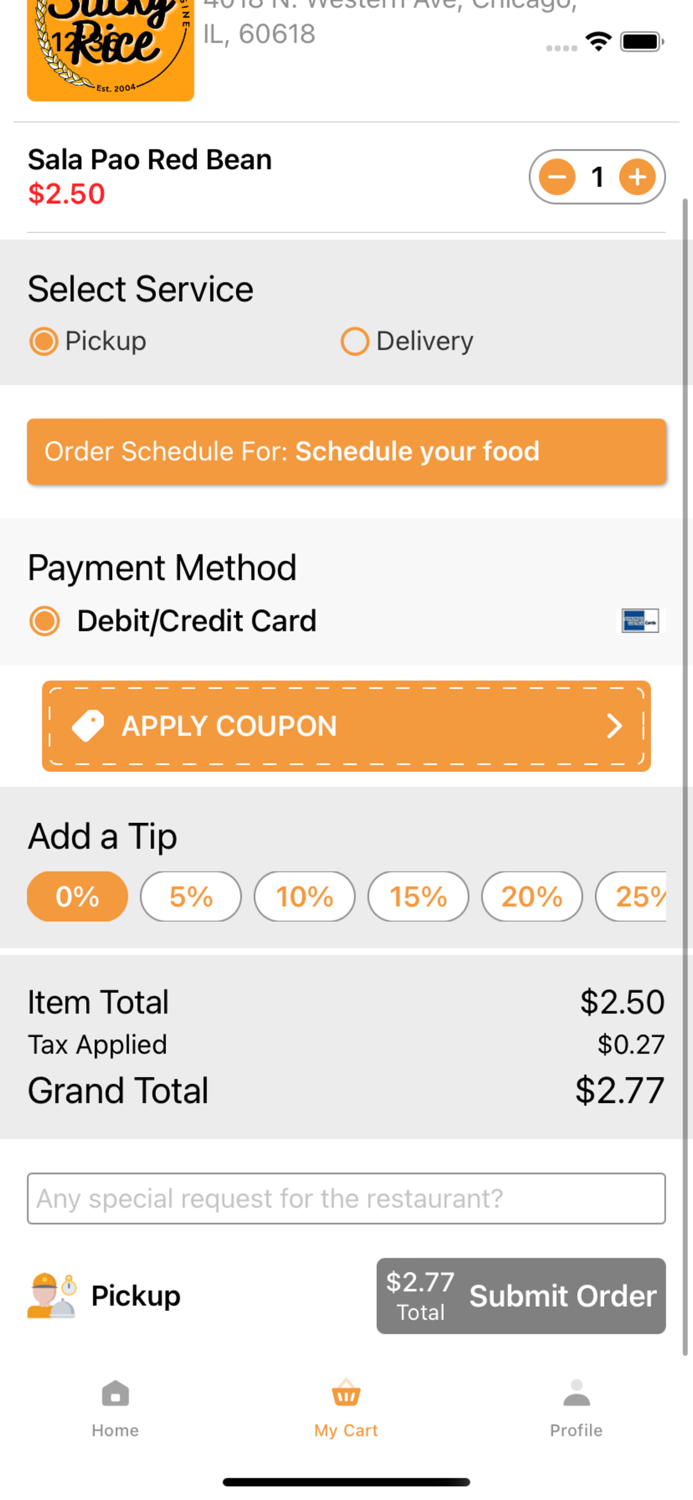Submit the order for $2.77
The image size is (693, 1500).
pos(521,1296)
